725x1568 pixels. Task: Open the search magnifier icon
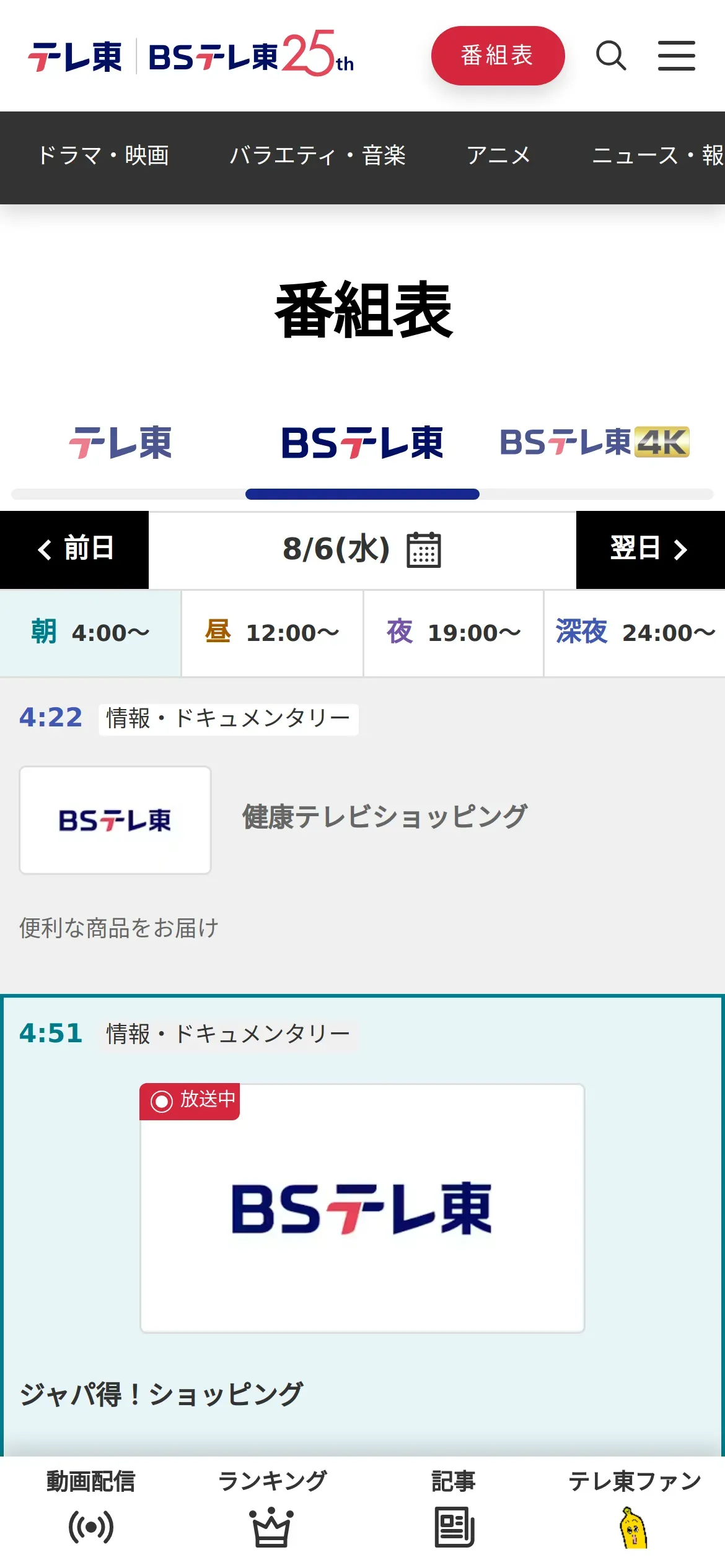(x=611, y=56)
